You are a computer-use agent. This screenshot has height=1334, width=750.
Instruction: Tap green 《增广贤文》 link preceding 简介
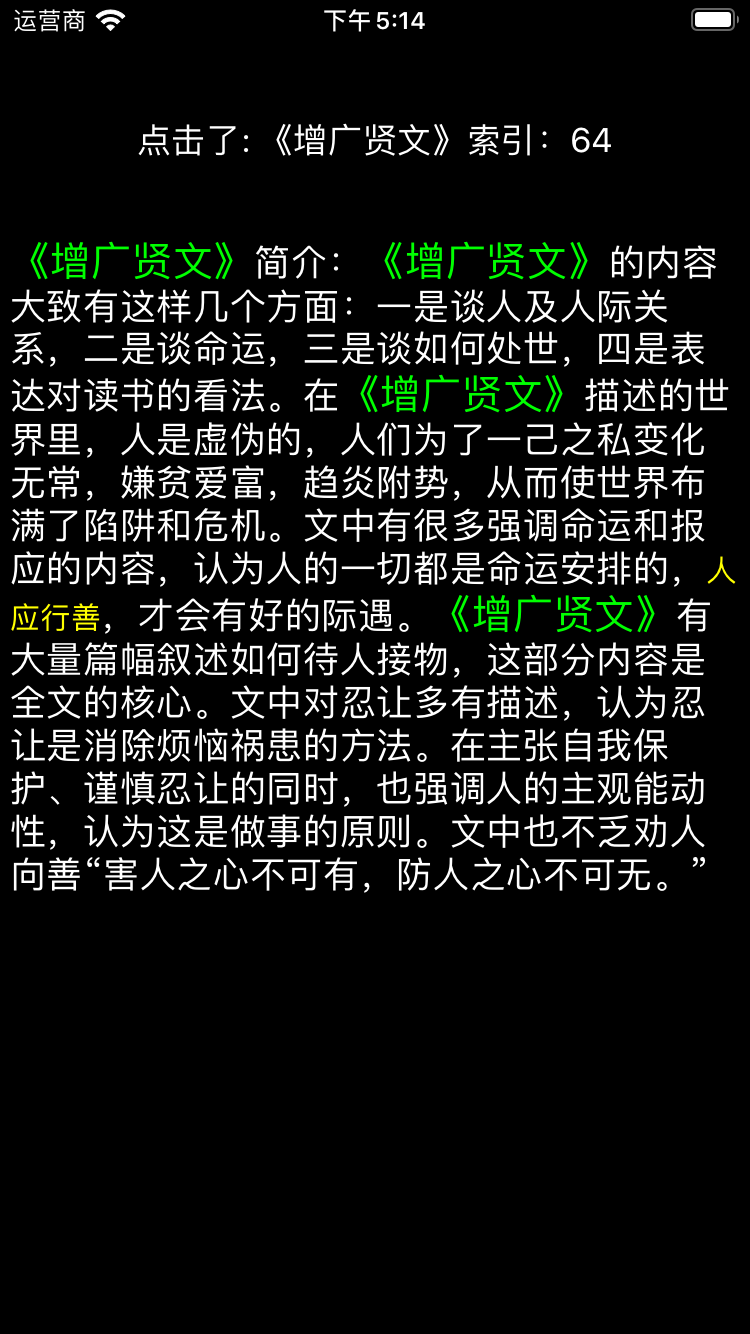coord(130,262)
